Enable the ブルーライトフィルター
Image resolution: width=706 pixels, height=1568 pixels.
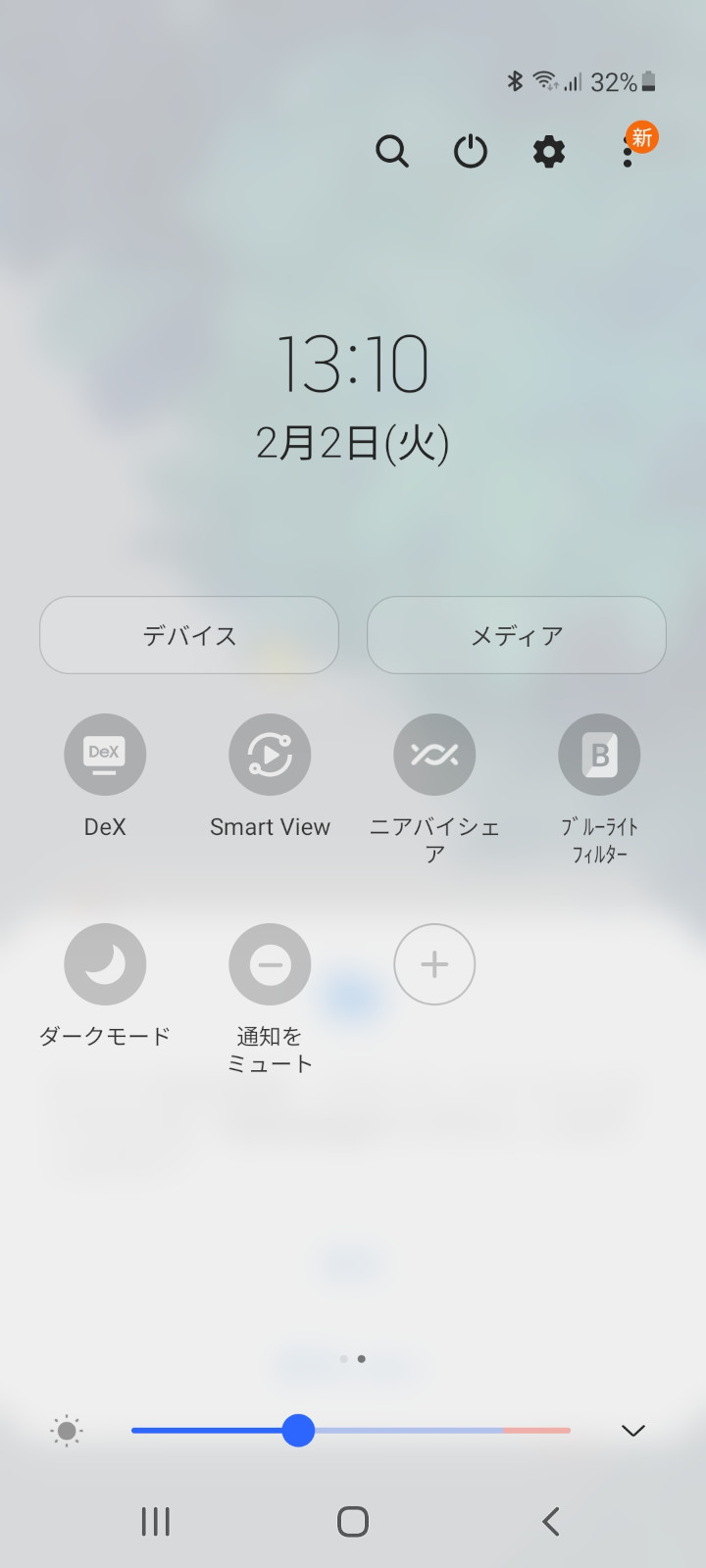(599, 755)
